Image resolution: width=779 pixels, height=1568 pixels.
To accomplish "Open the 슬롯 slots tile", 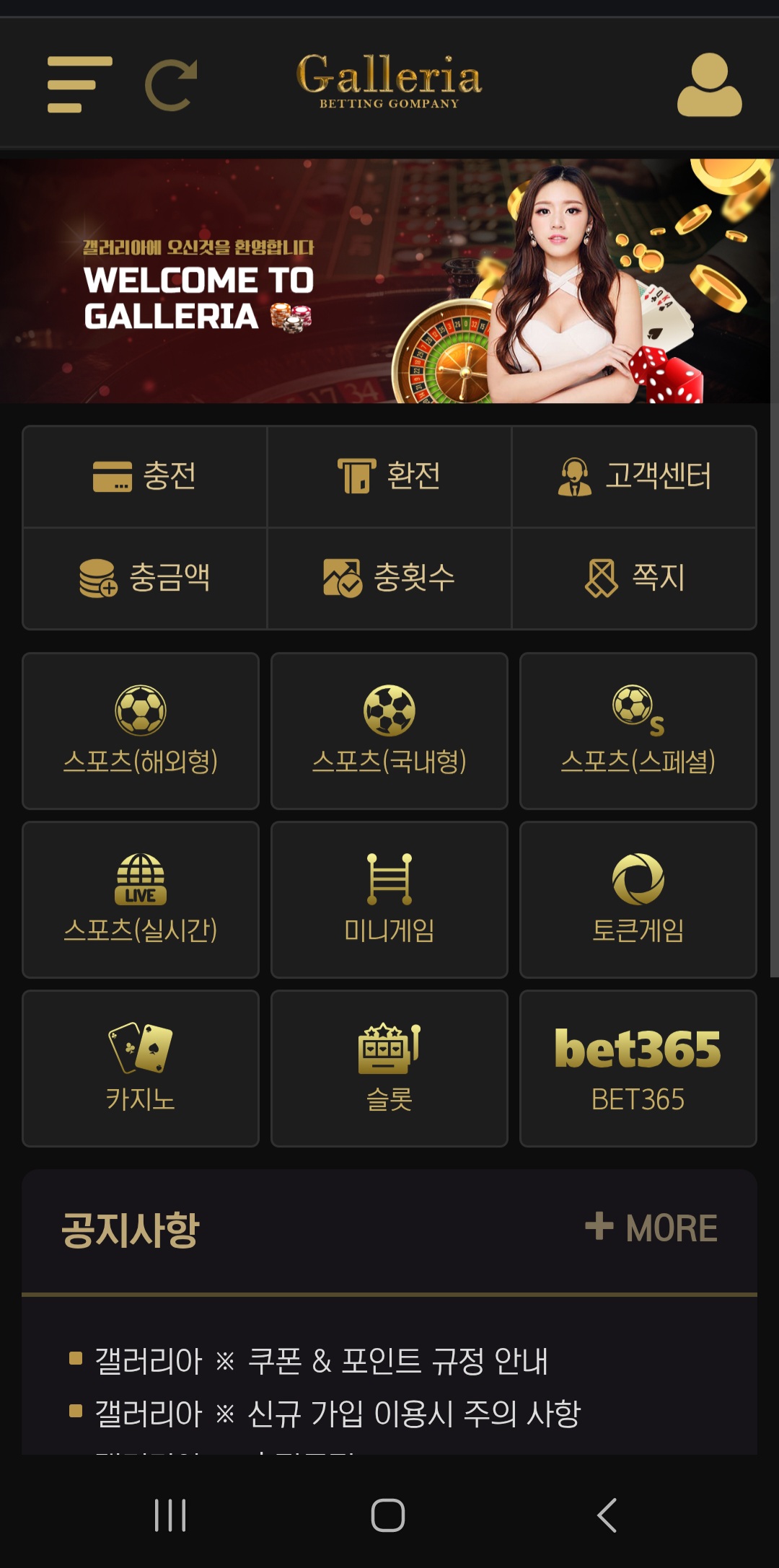I will pyautogui.click(x=389, y=1068).
